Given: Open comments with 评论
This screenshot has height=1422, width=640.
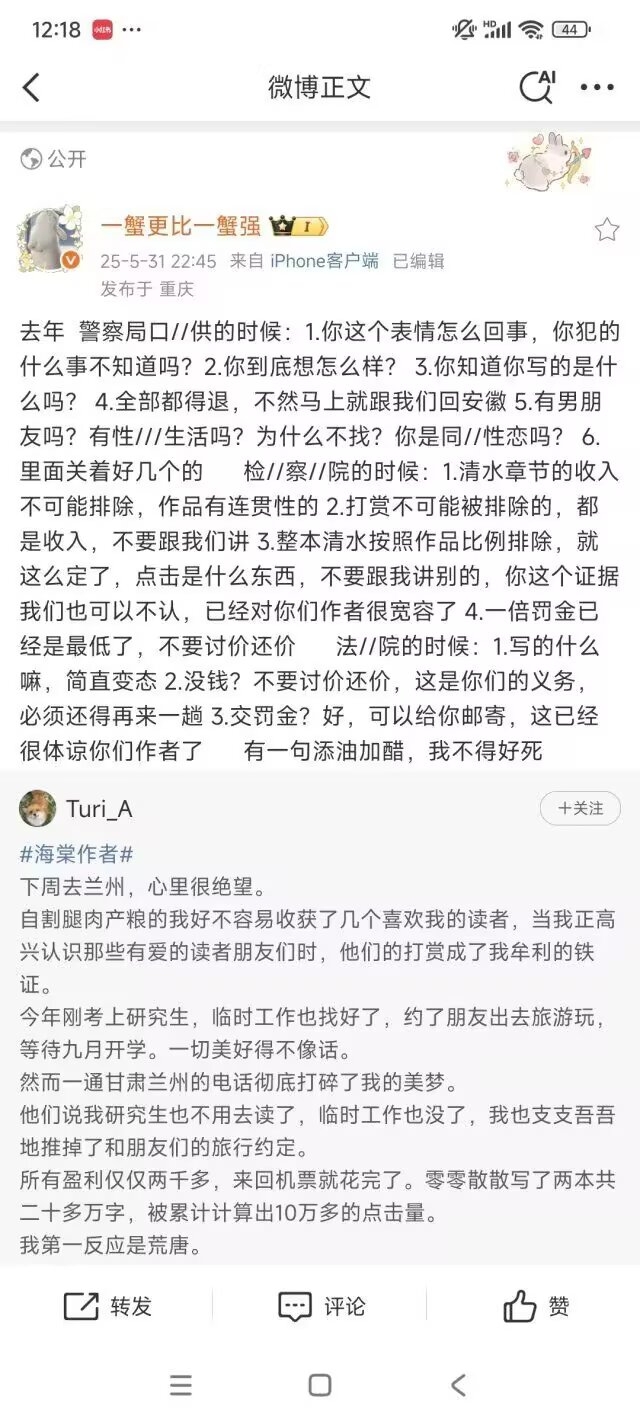Looking at the screenshot, I should 321,1306.
